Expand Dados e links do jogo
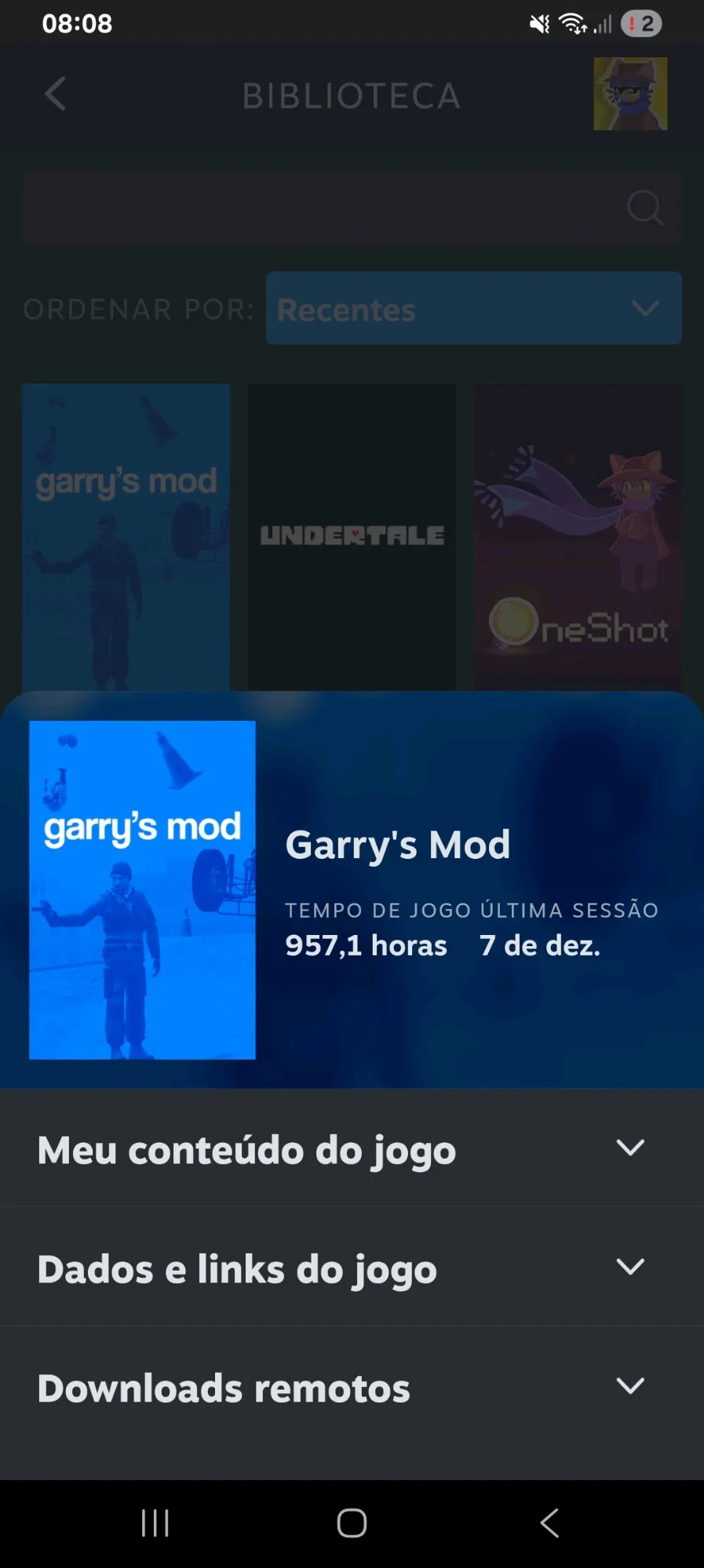Screen dimensions: 704x1568 pos(352,1268)
